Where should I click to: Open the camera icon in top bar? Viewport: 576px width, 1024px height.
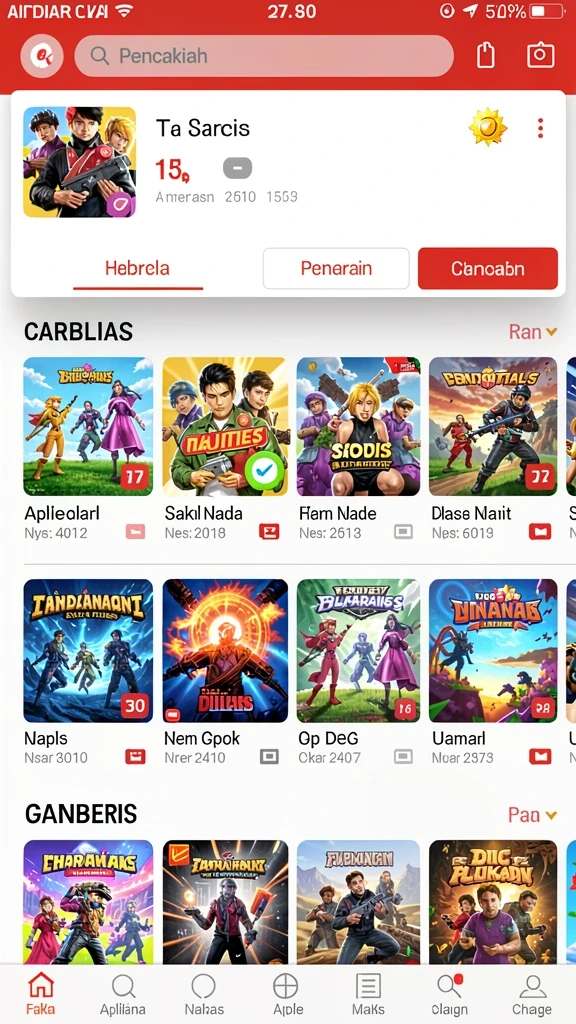point(540,56)
